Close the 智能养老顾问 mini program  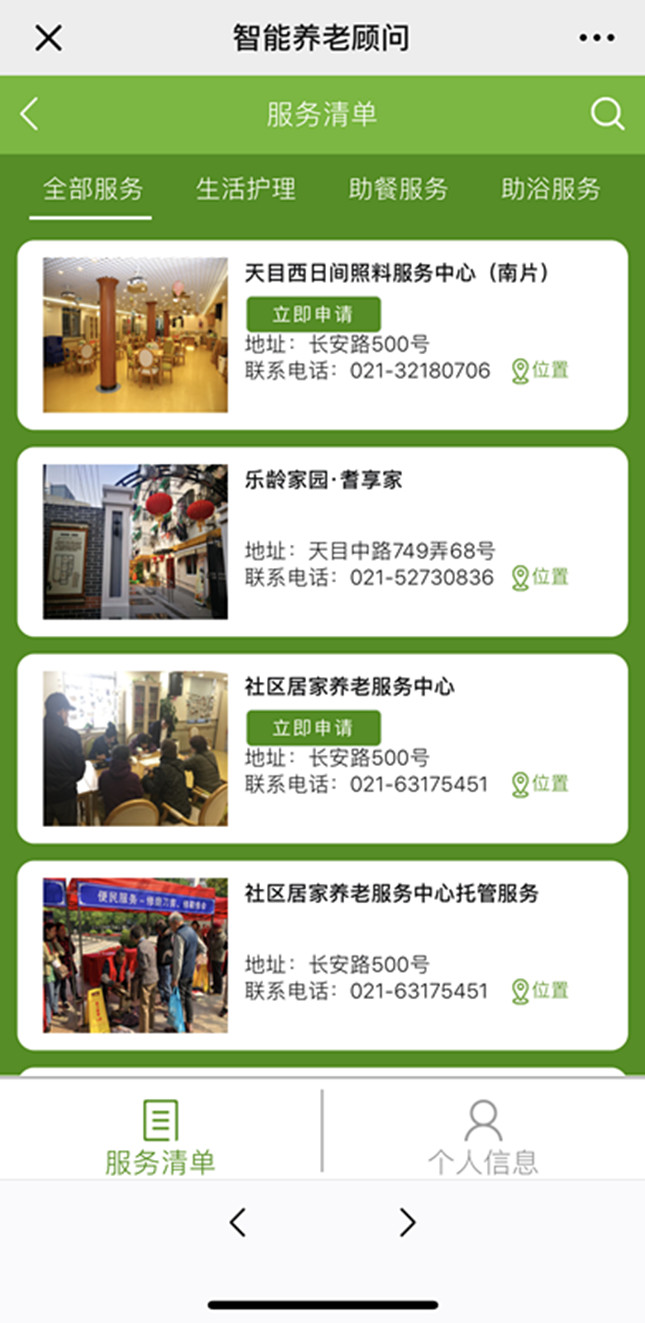[x=48, y=38]
